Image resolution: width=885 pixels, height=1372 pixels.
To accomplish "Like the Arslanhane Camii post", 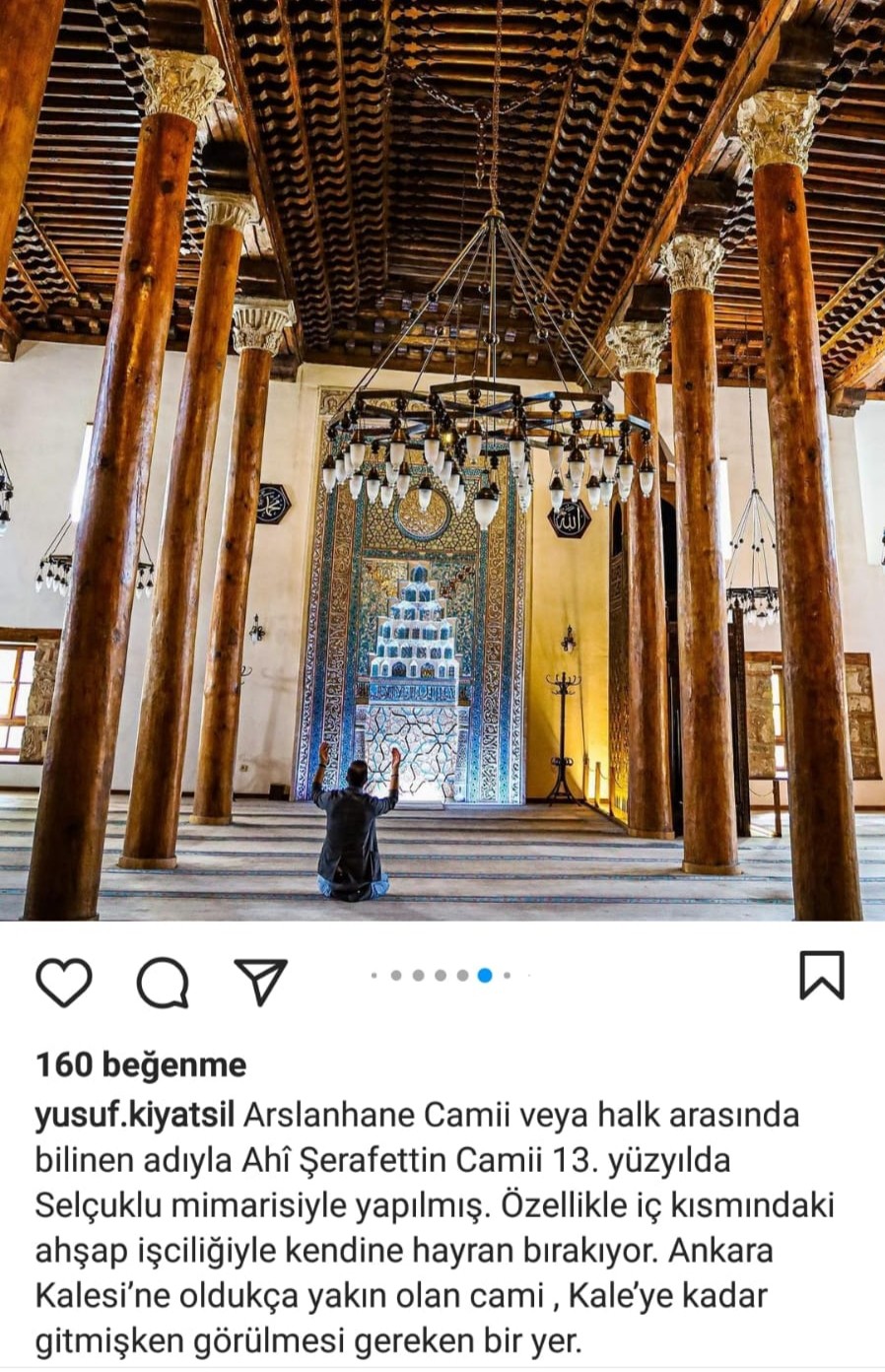I will pos(64,981).
